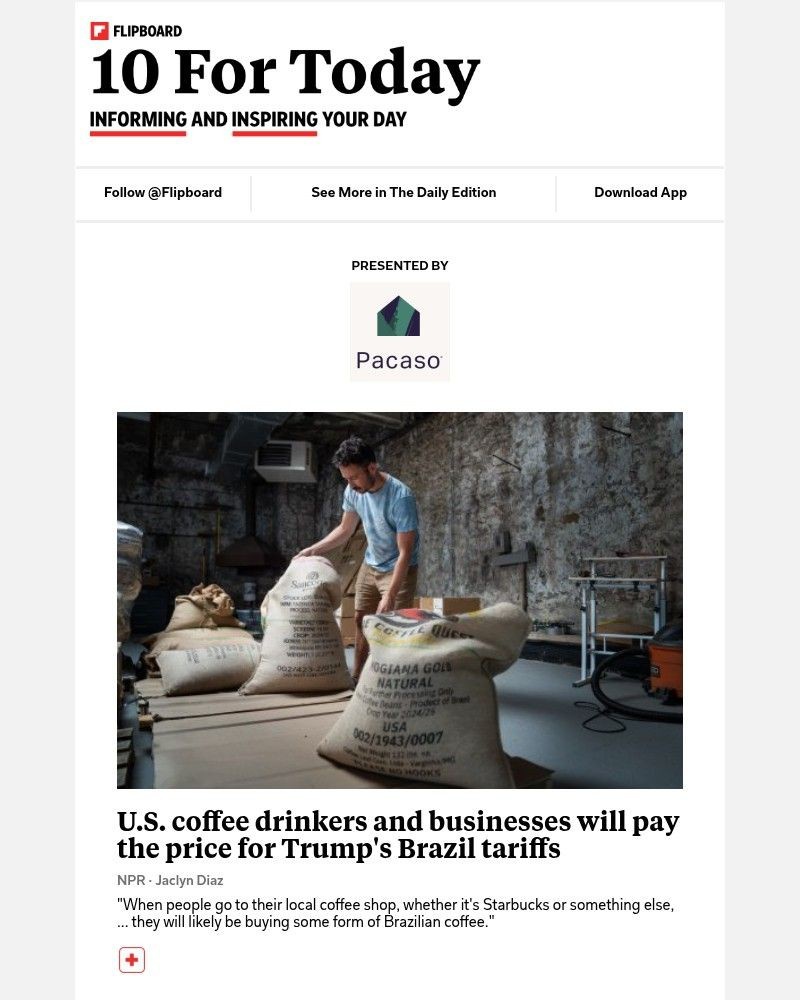This screenshot has height=1000, width=800.
Task: Select the red Flipboard flip-it icon
Action: click(131, 959)
